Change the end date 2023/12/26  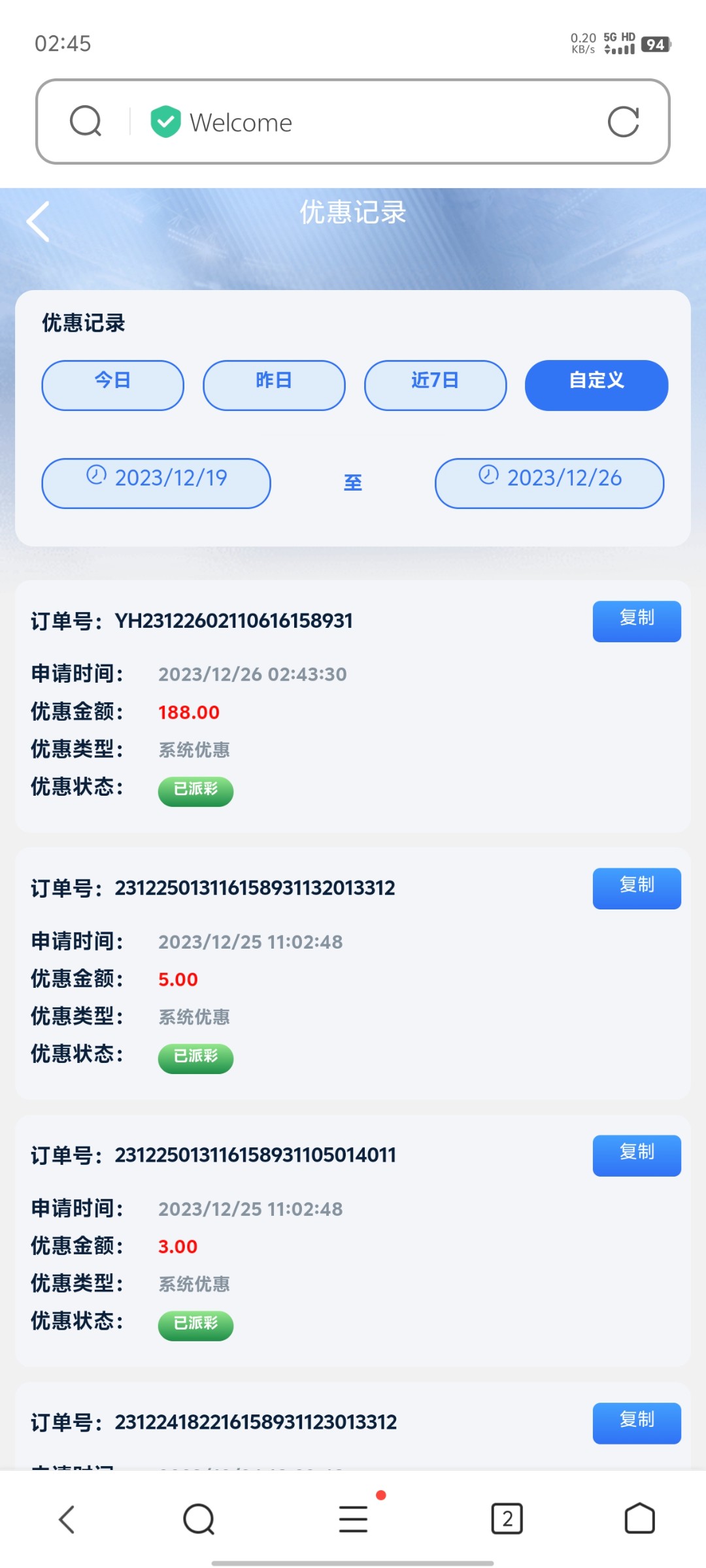tap(549, 483)
